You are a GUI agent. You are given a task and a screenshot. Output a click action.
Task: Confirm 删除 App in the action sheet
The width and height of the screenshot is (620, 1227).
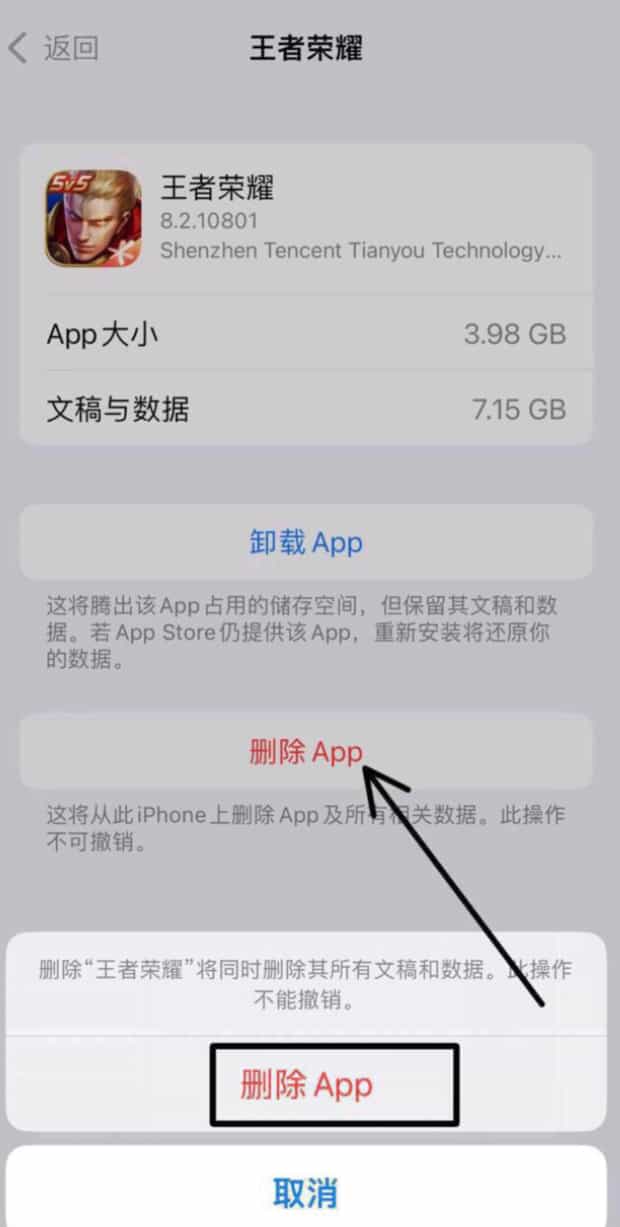(x=306, y=1085)
